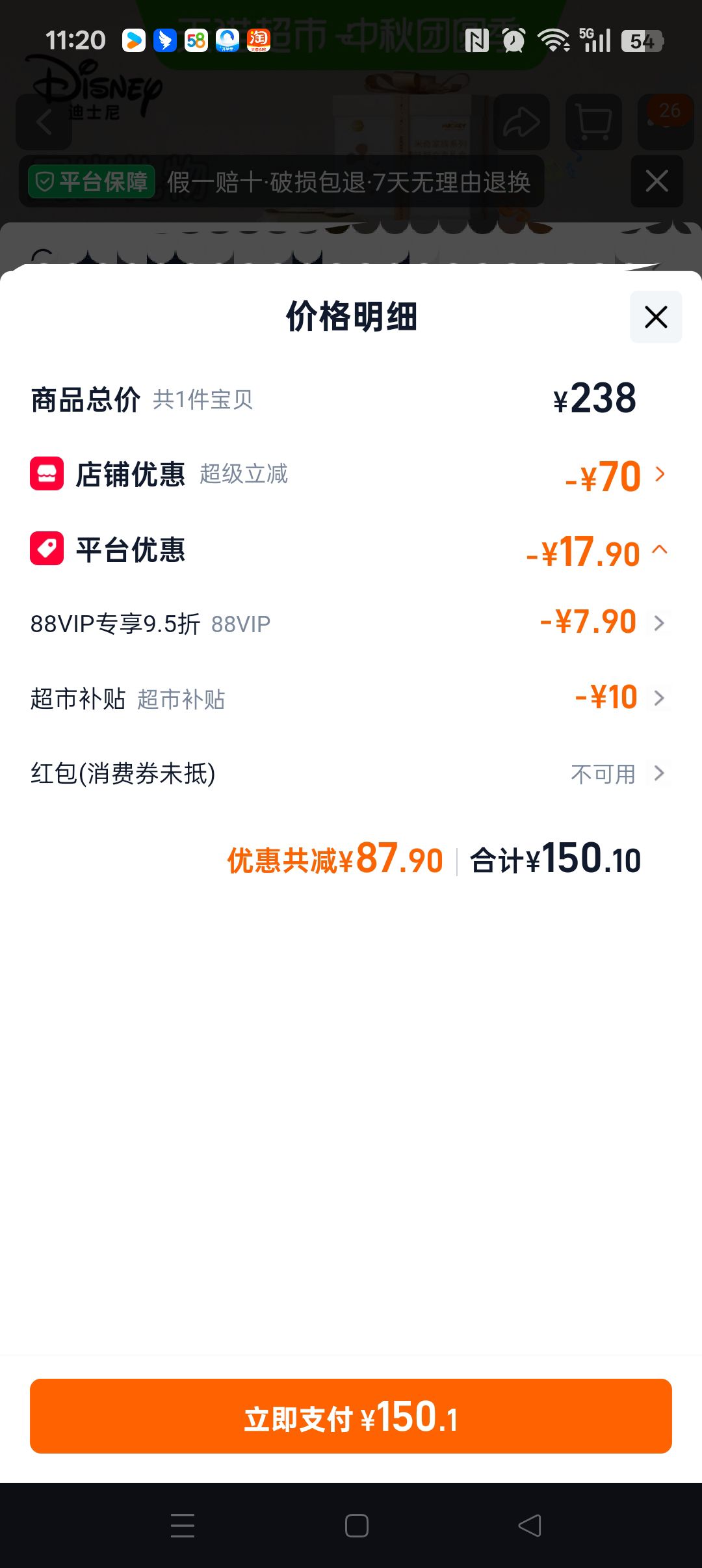This screenshot has height=1568, width=702.
Task: Open 店铺优惠 超级立减 discount details
Action: tap(351, 475)
